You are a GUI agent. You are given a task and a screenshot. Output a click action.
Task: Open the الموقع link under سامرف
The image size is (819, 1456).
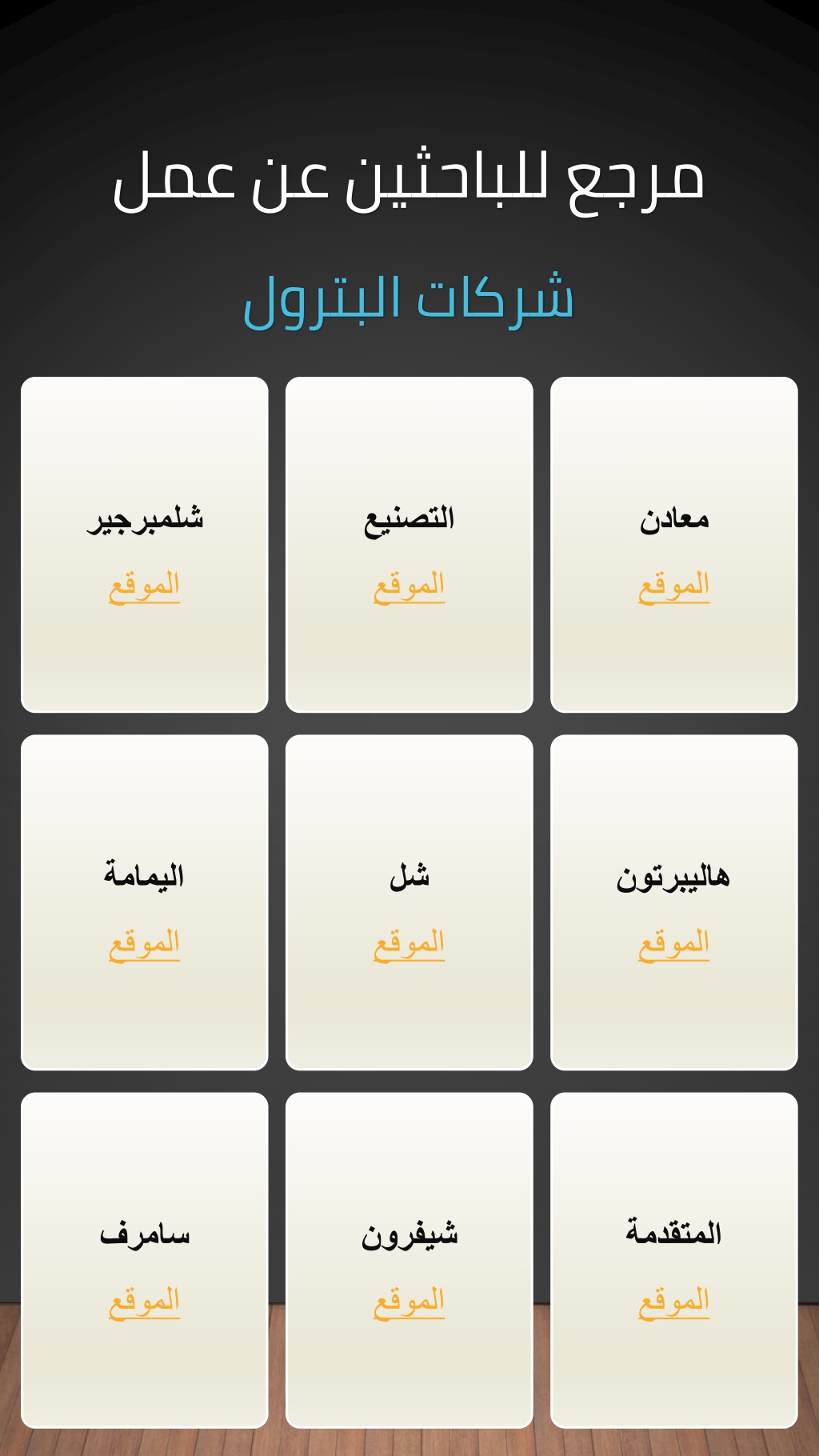(144, 1302)
